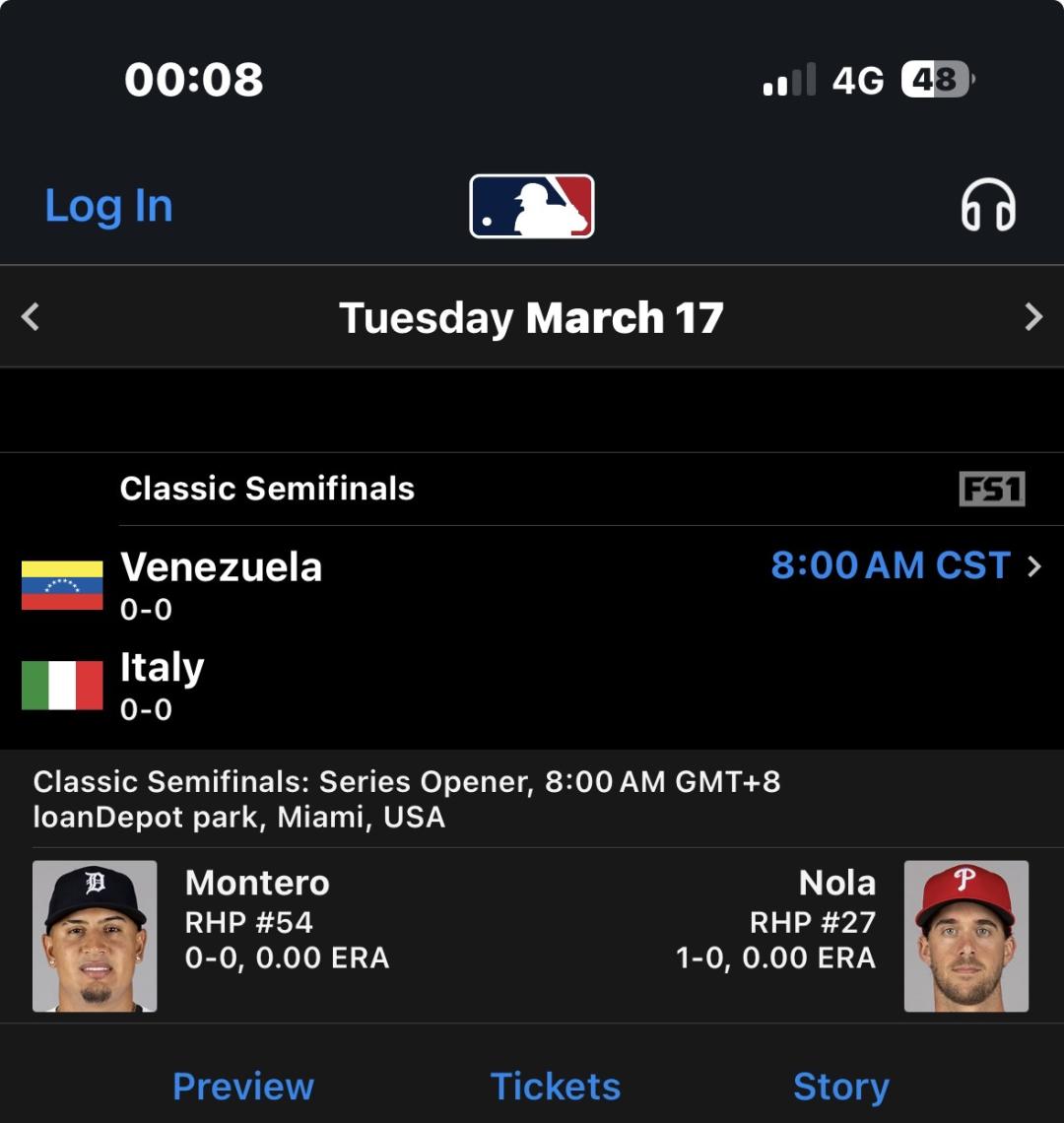1064x1123 pixels.
Task: Open the audio headphones icon
Action: tap(987, 206)
